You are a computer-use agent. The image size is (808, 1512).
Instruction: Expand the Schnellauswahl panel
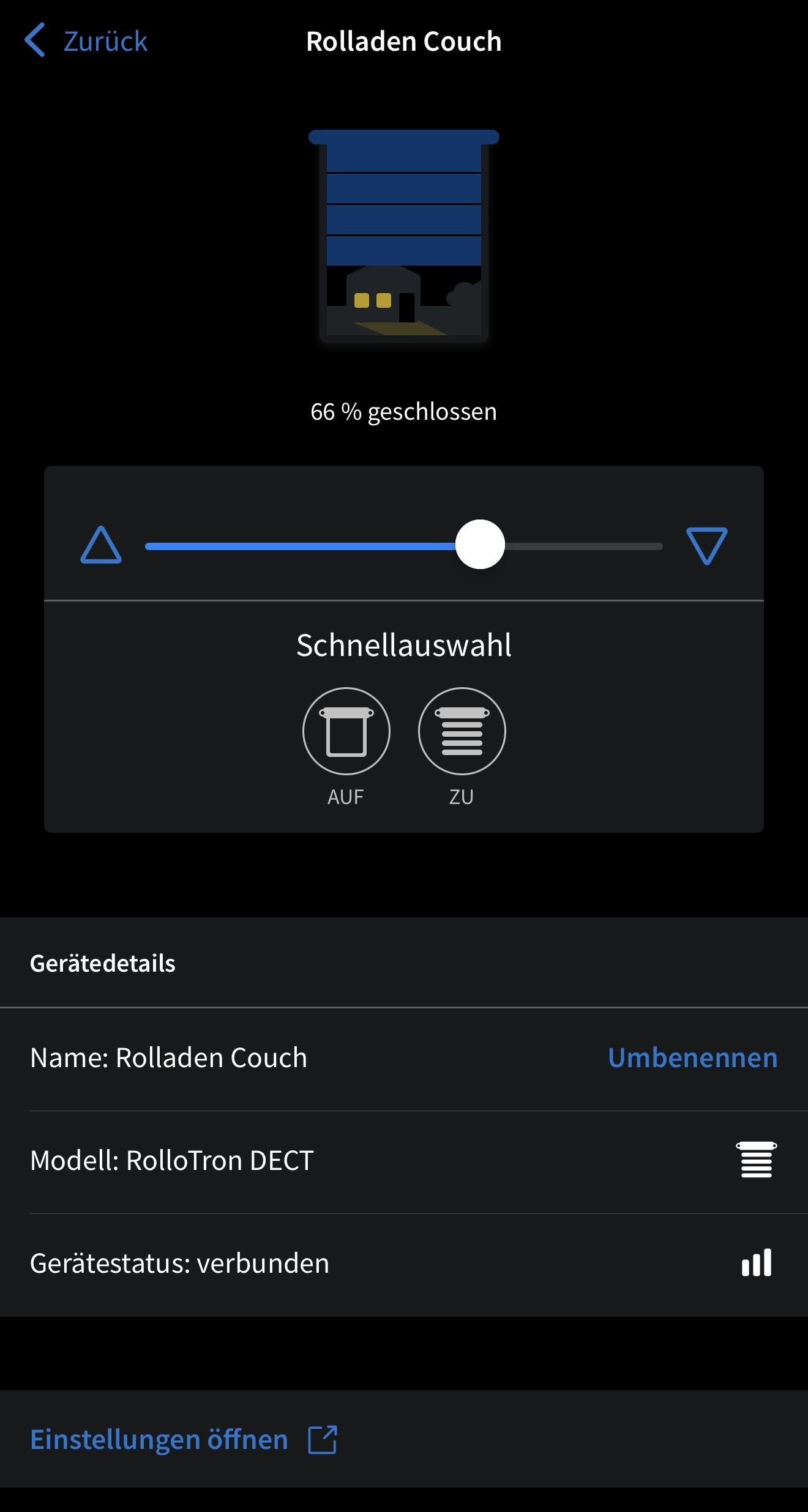tap(404, 644)
